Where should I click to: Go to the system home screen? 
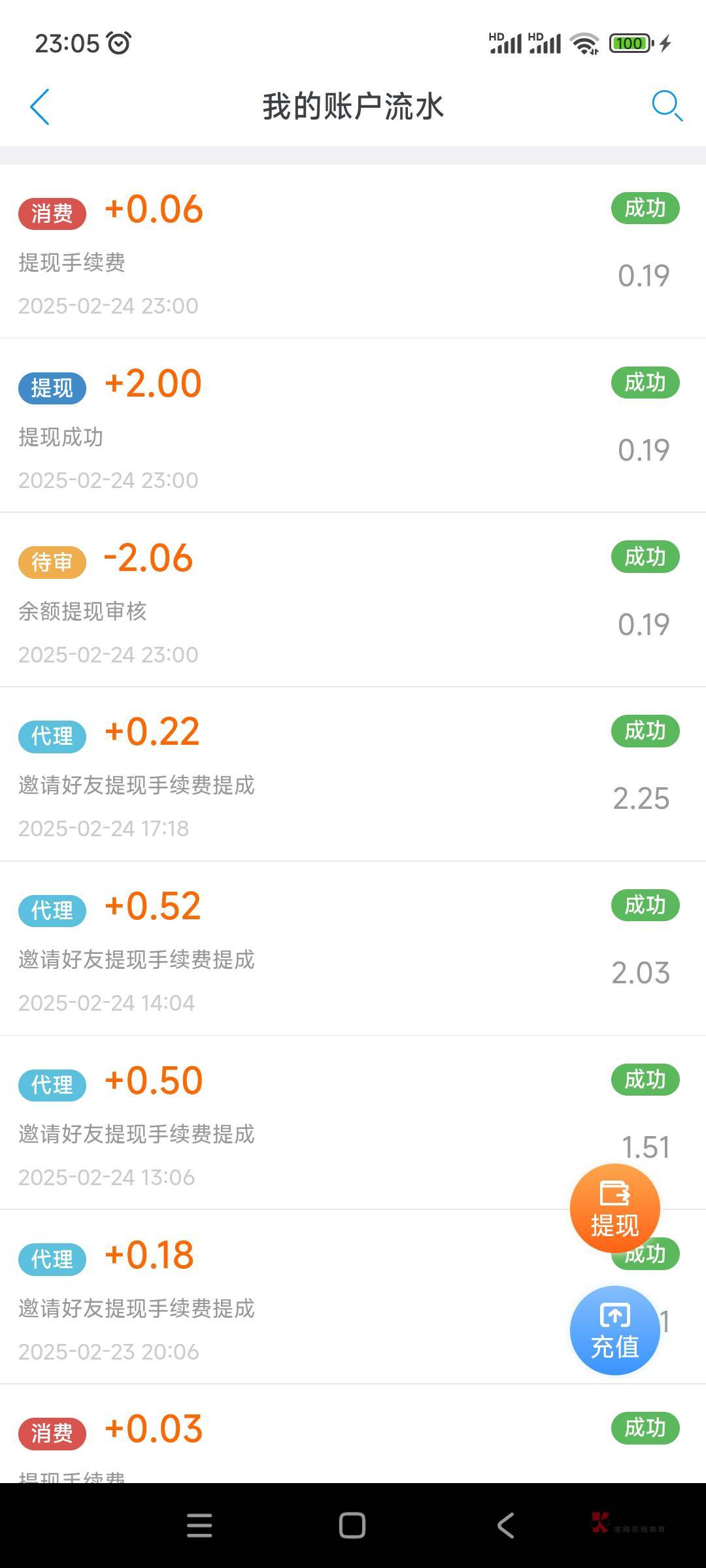tap(352, 1526)
